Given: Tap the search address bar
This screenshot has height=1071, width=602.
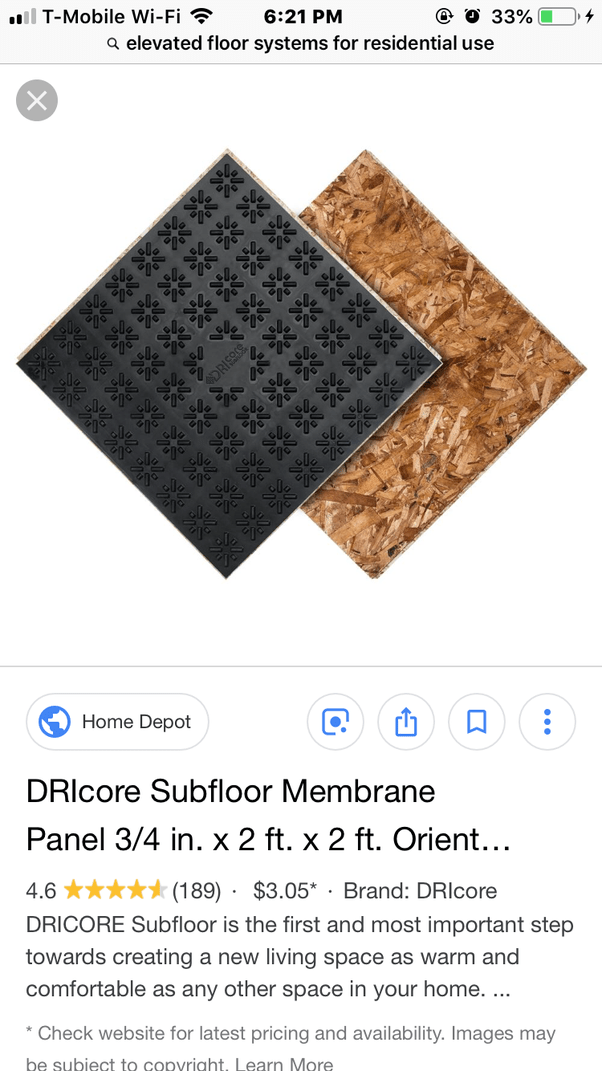Looking at the screenshot, I should click(x=300, y=43).
